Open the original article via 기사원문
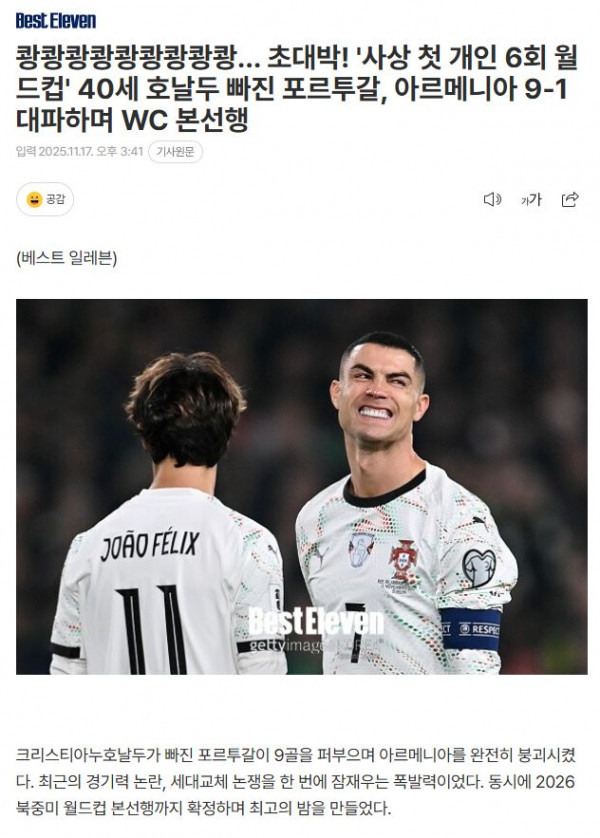The width and height of the screenshot is (600, 838). [176, 152]
